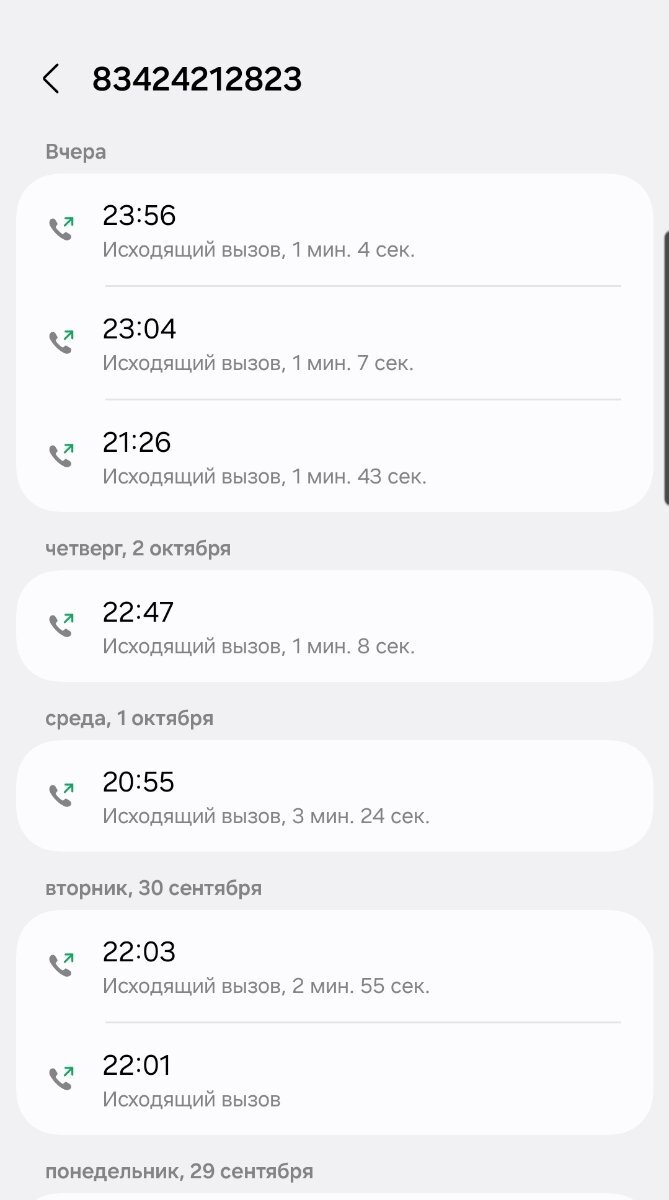Choose the 21:26 call lasting 1 min 43 sec
The image size is (669, 1200).
click(x=334, y=457)
